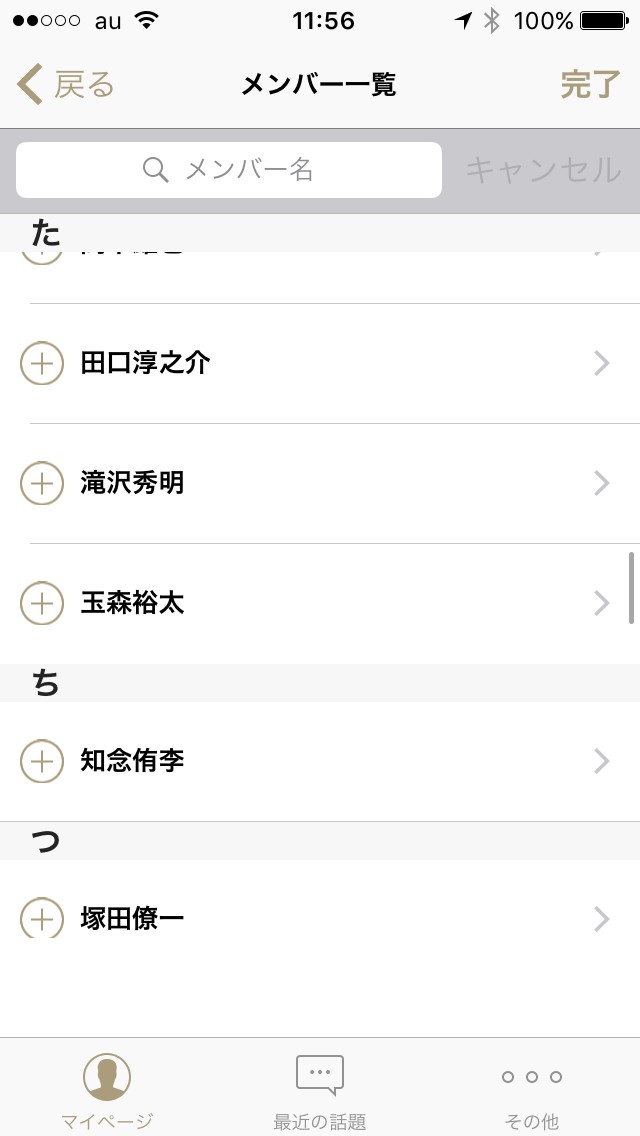Viewport: 640px width, 1136px height.
Task: Focus the メンバー名 search field
Action: point(229,170)
